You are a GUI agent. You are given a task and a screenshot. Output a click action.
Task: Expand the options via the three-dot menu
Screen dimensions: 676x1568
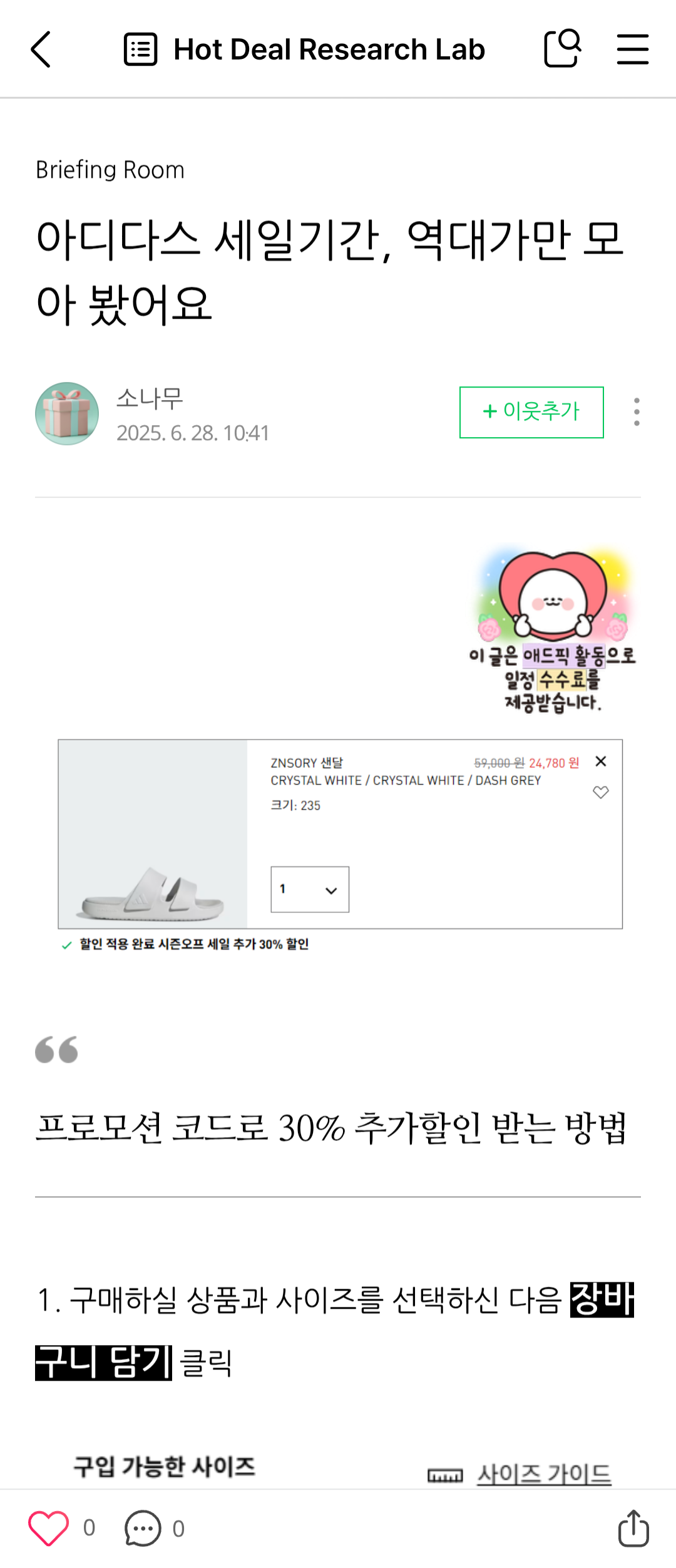click(636, 413)
